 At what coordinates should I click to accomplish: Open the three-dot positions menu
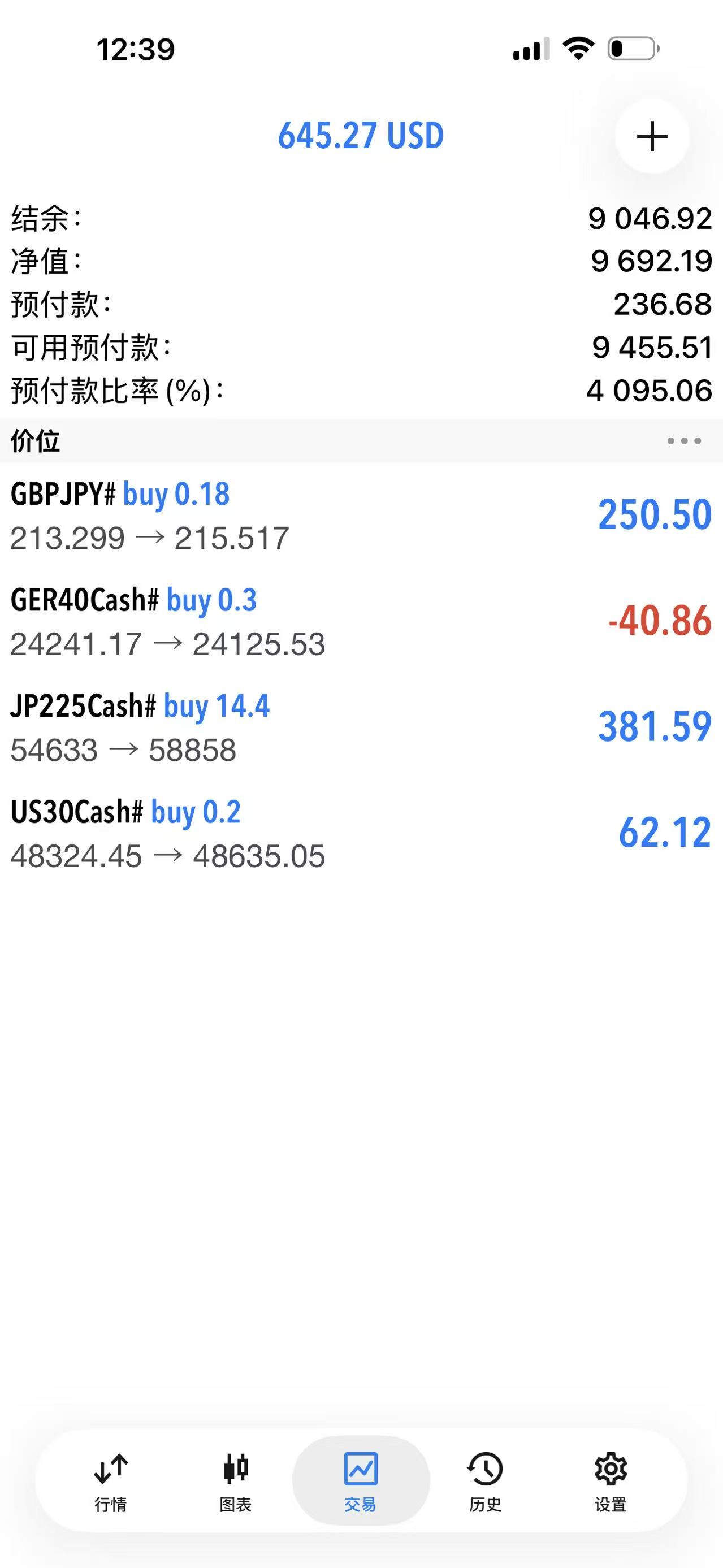click(x=683, y=441)
